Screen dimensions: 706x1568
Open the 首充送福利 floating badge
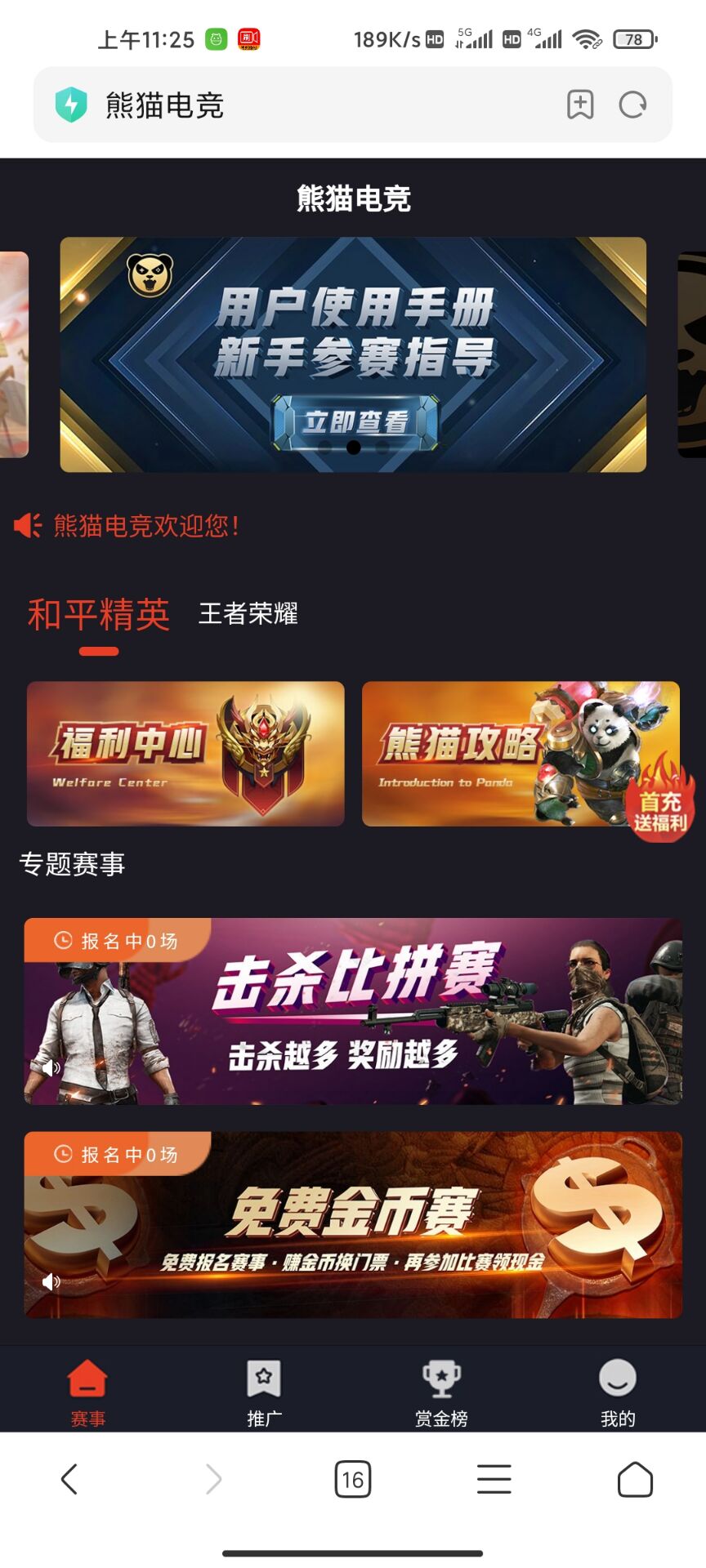click(x=660, y=808)
